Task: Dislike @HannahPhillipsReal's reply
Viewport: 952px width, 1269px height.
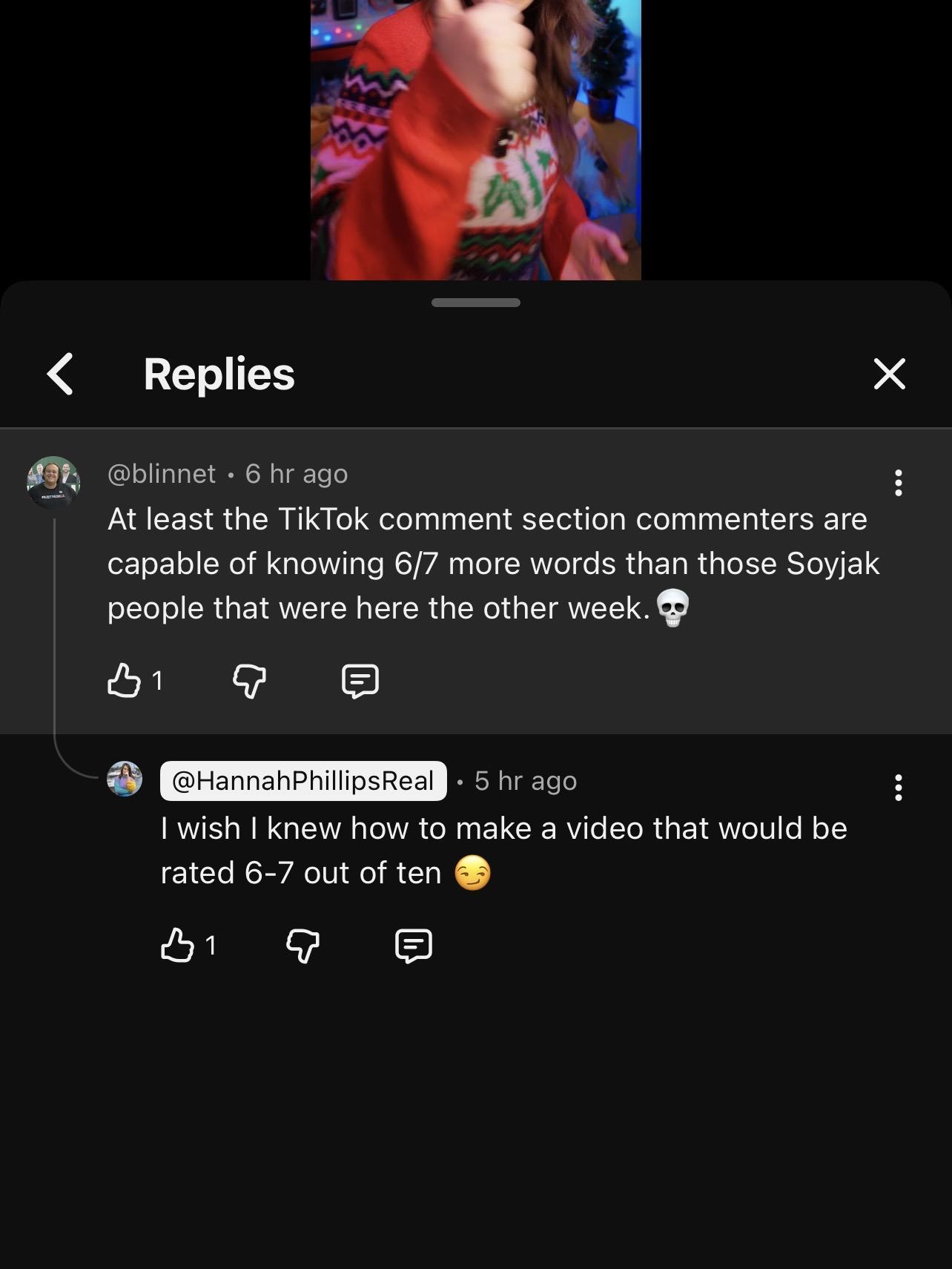Action: (303, 946)
